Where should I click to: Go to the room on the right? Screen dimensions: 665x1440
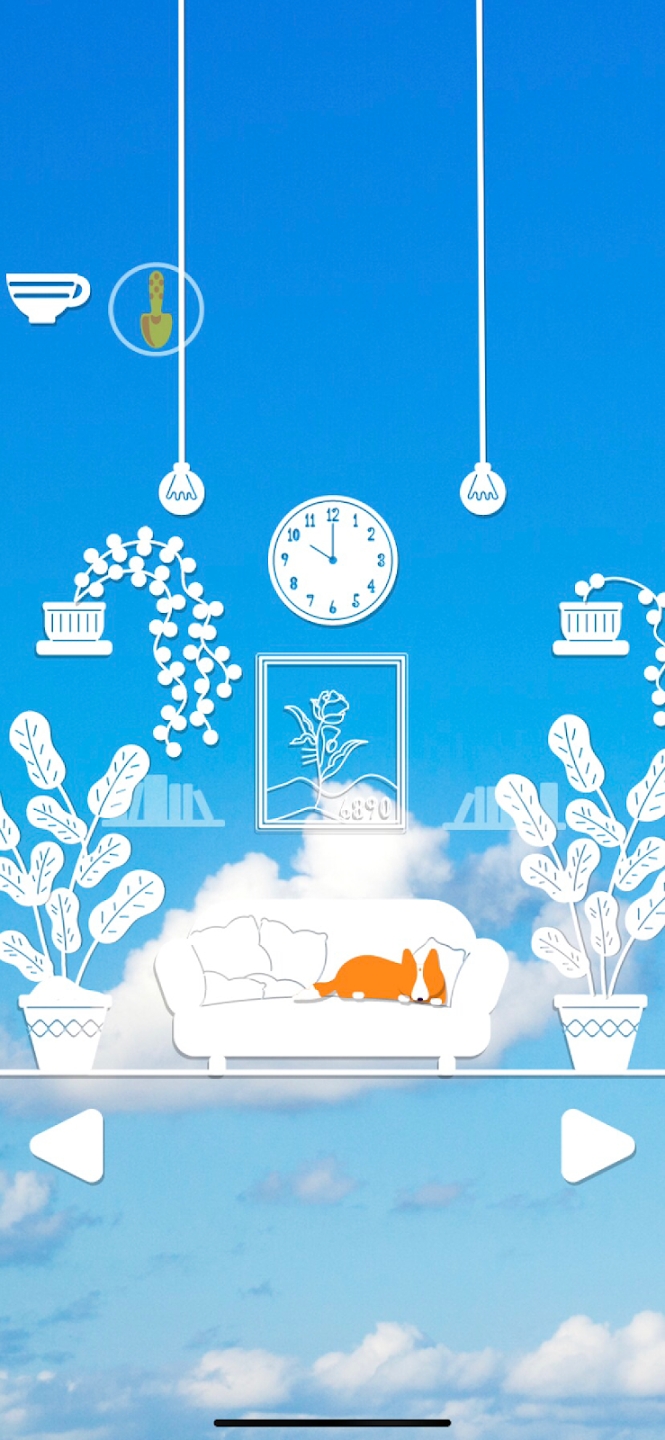click(x=597, y=1145)
